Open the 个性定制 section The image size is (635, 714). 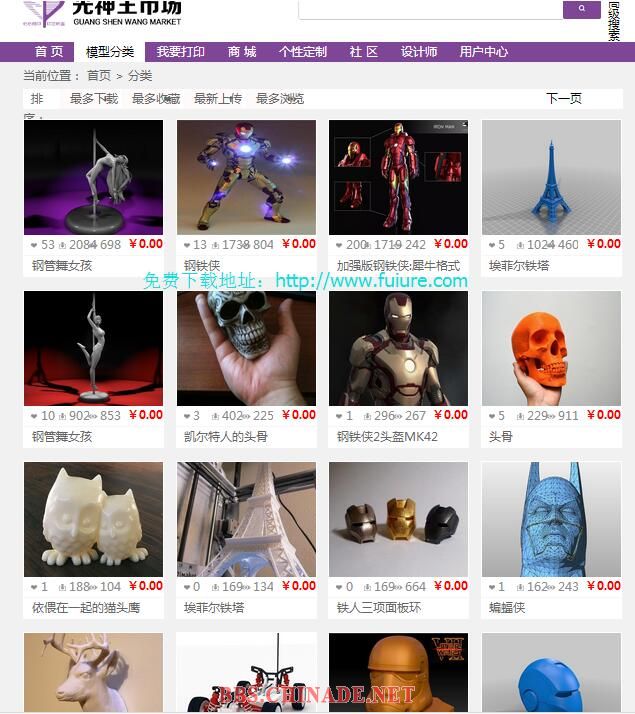(303, 52)
